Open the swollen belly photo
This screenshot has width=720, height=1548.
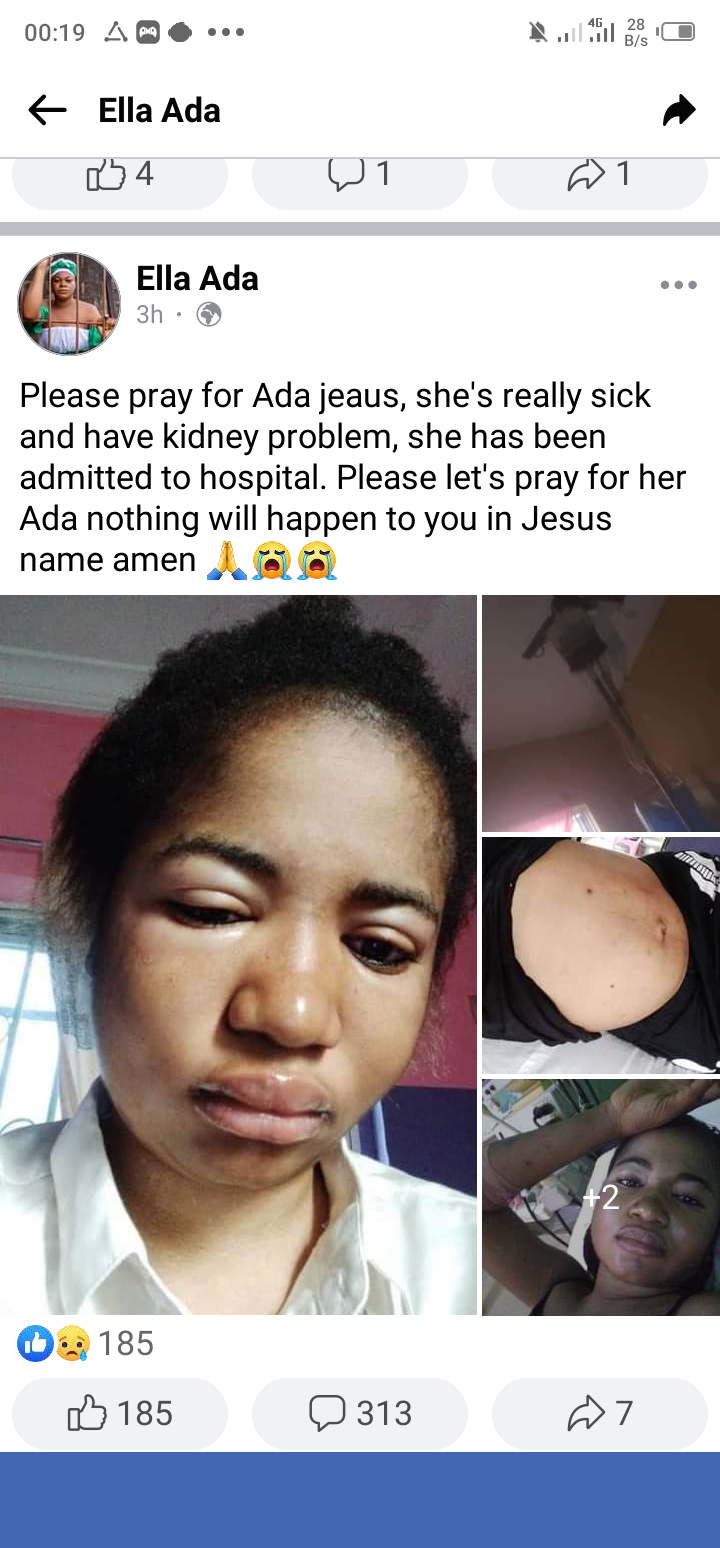tap(601, 955)
